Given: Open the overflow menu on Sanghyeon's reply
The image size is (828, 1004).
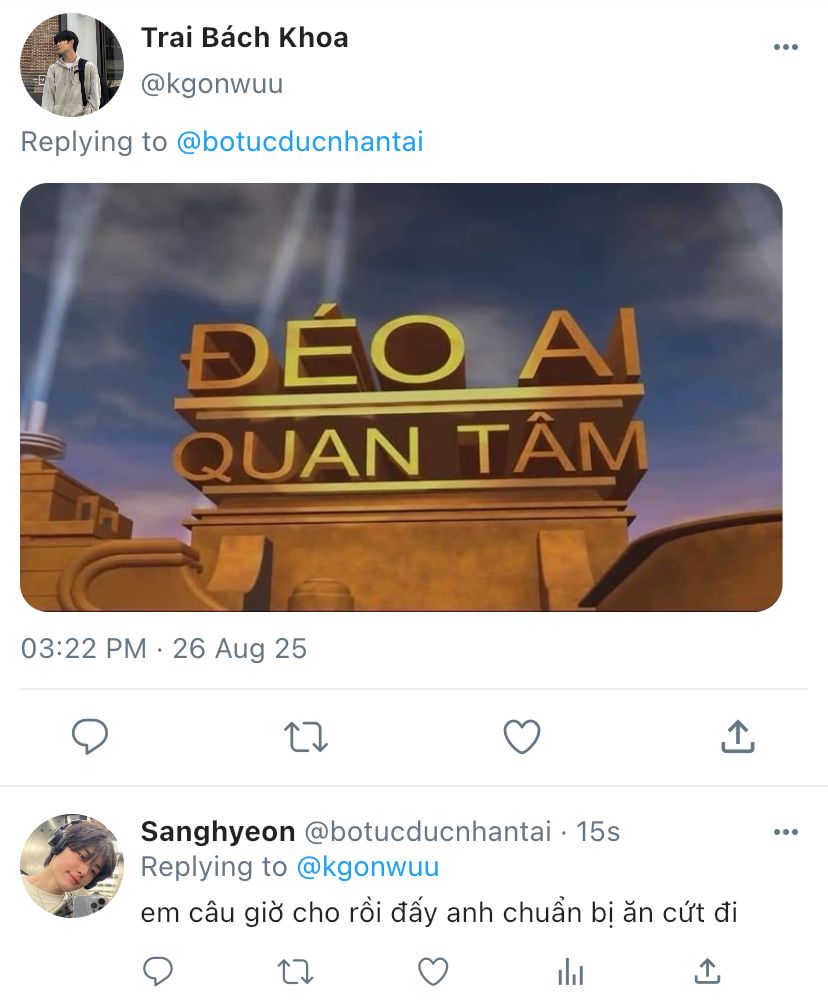Looking at the screenshot, I should [x=786, y=832].
